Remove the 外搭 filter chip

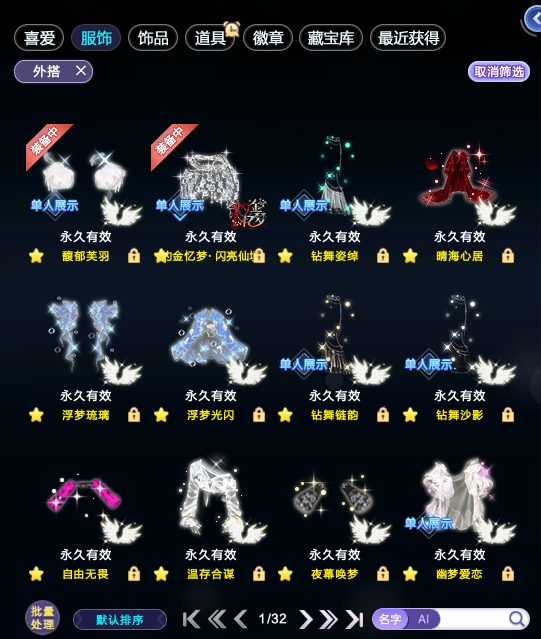pyautogui.click(x=81, y=71)
